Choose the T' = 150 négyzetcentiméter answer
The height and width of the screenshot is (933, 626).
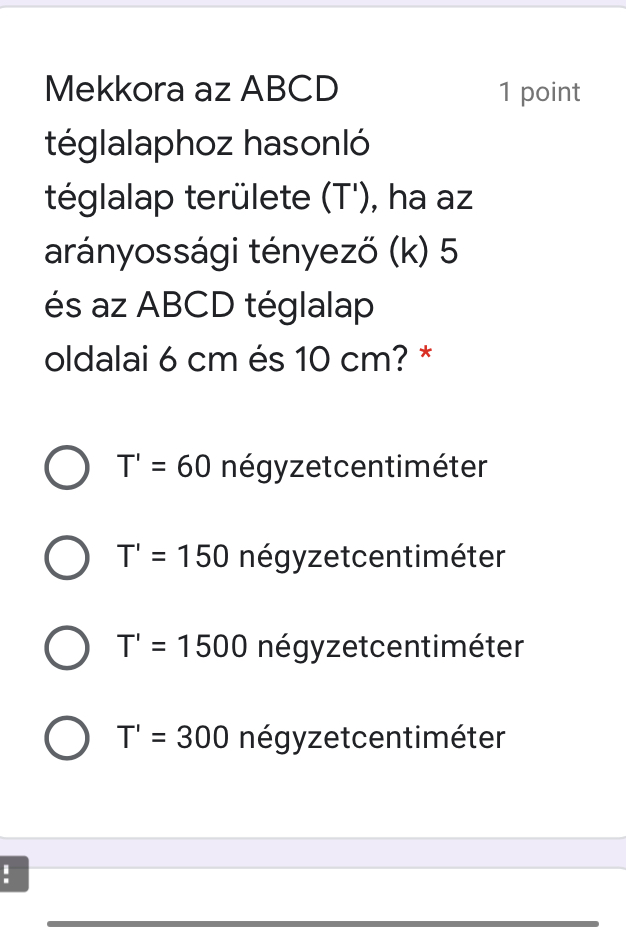click(67, 558)
